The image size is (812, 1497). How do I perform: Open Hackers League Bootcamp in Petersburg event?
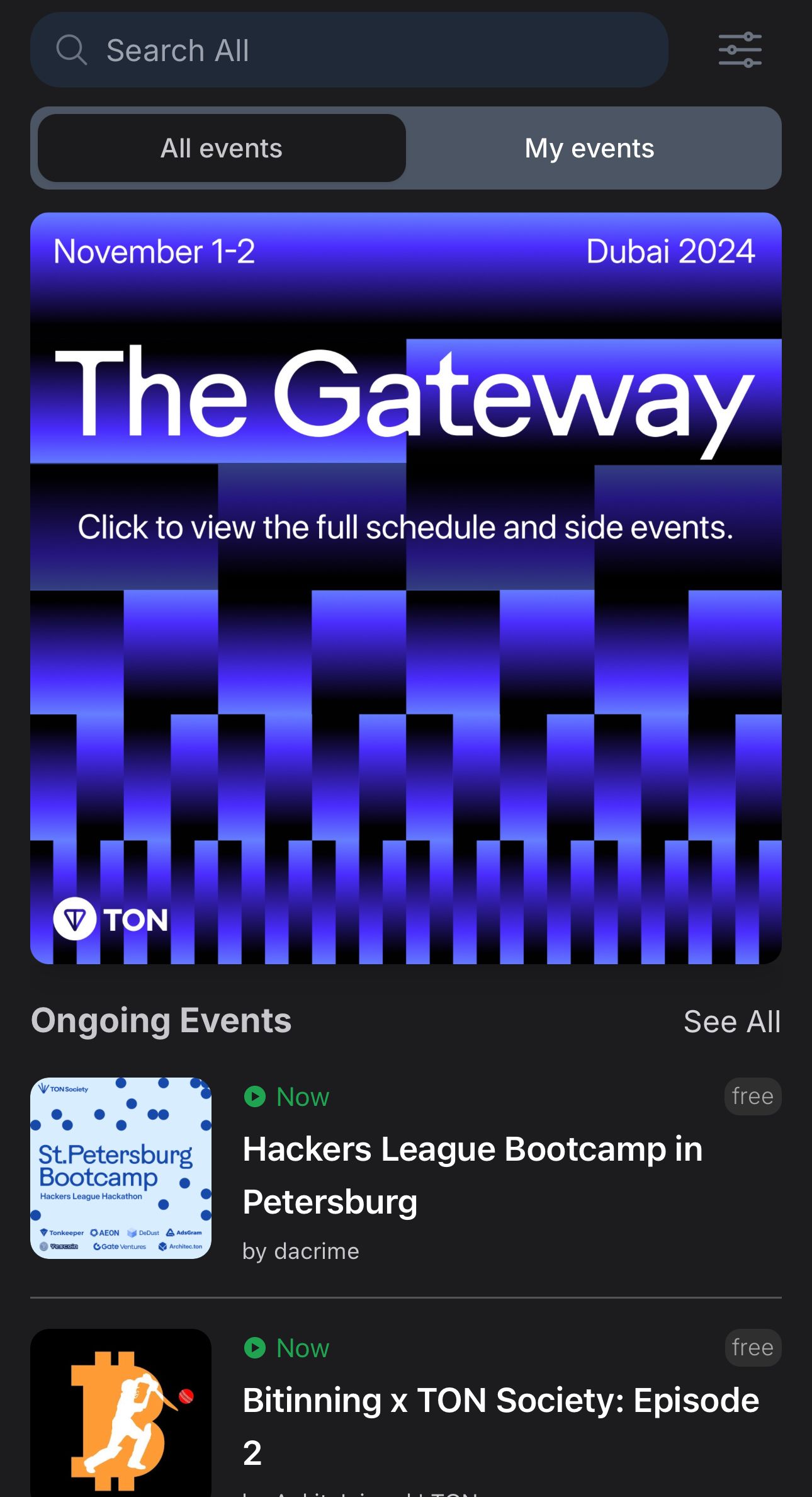[472, 1174]
